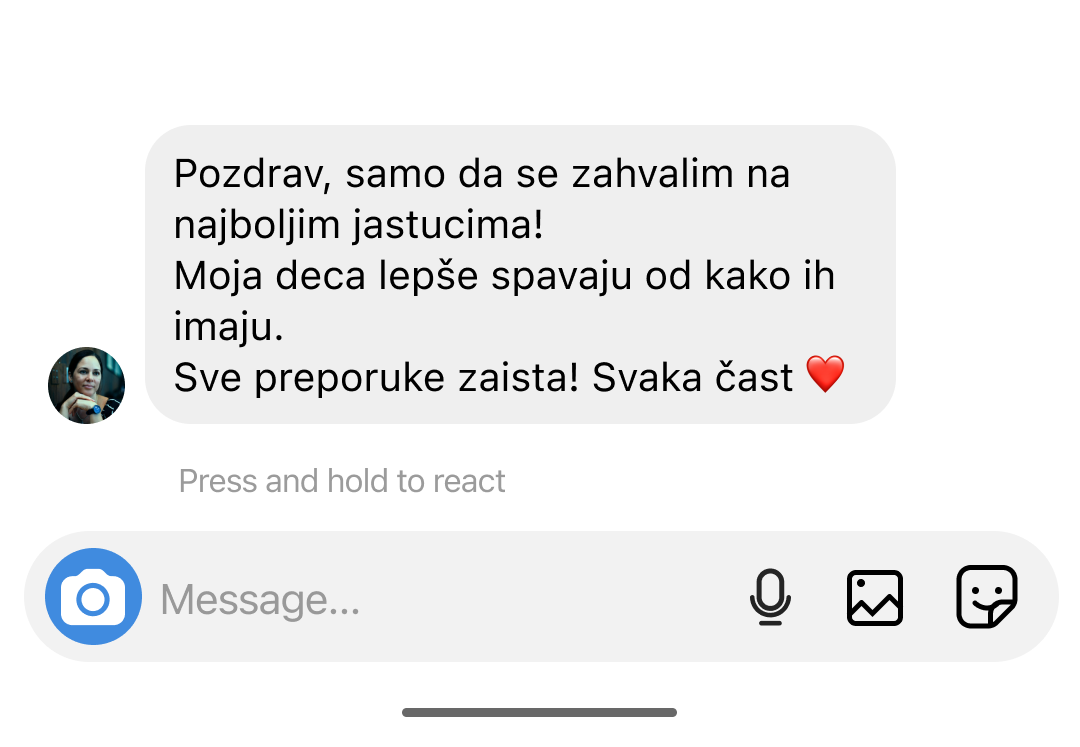Open the photo gallery picker
This screenshot has width=1080, height=747.
(875, 597)
